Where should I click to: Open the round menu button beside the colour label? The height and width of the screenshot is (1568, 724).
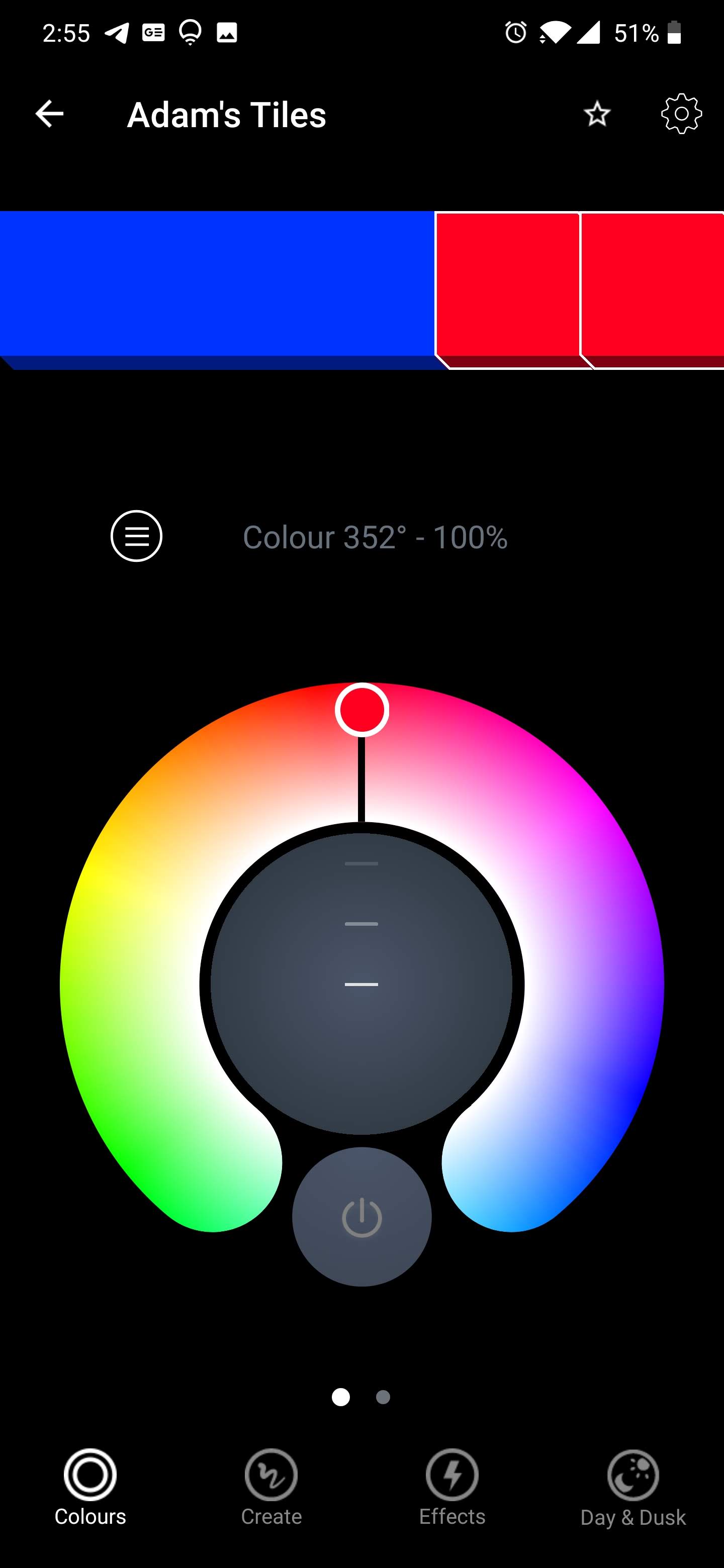[136, 536]
